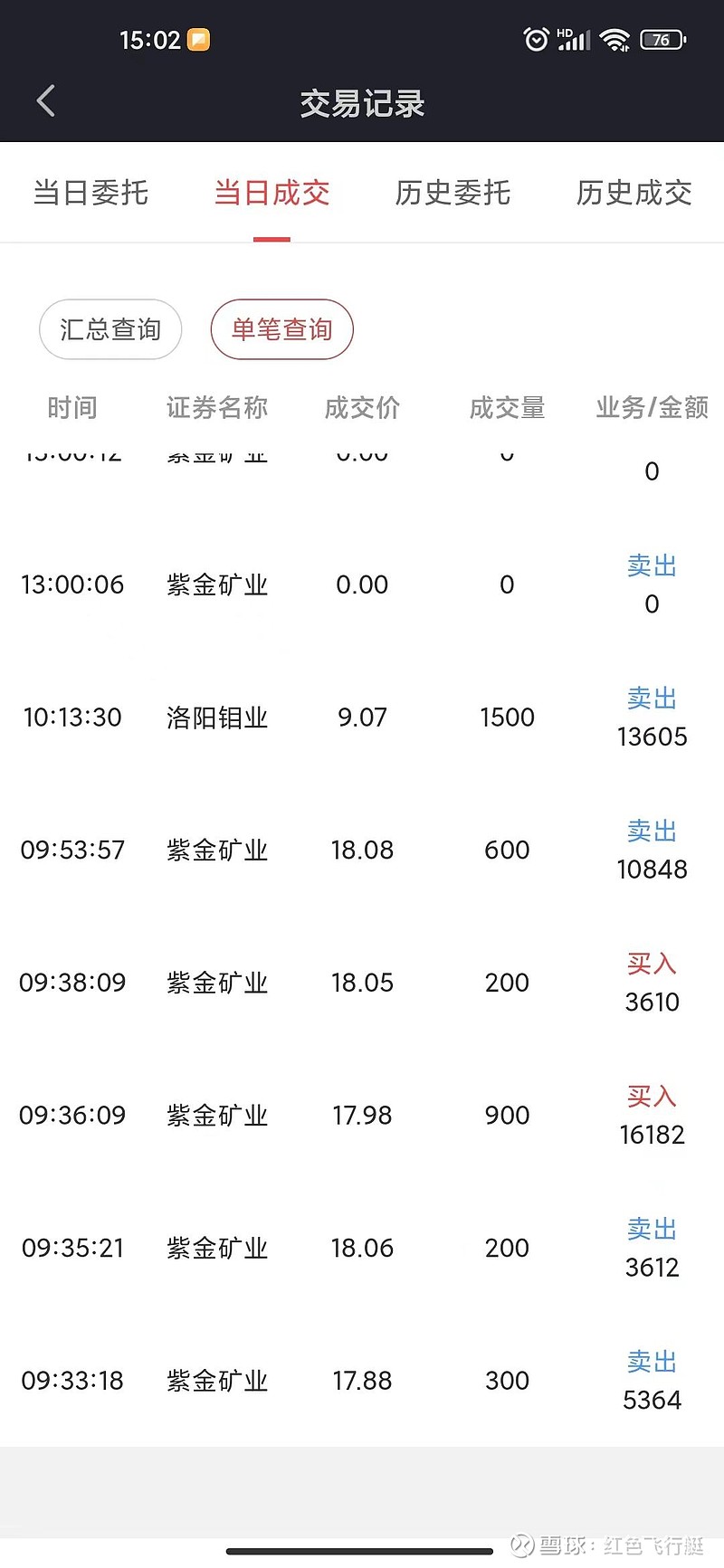Select the 当日成交 tab

271,193
